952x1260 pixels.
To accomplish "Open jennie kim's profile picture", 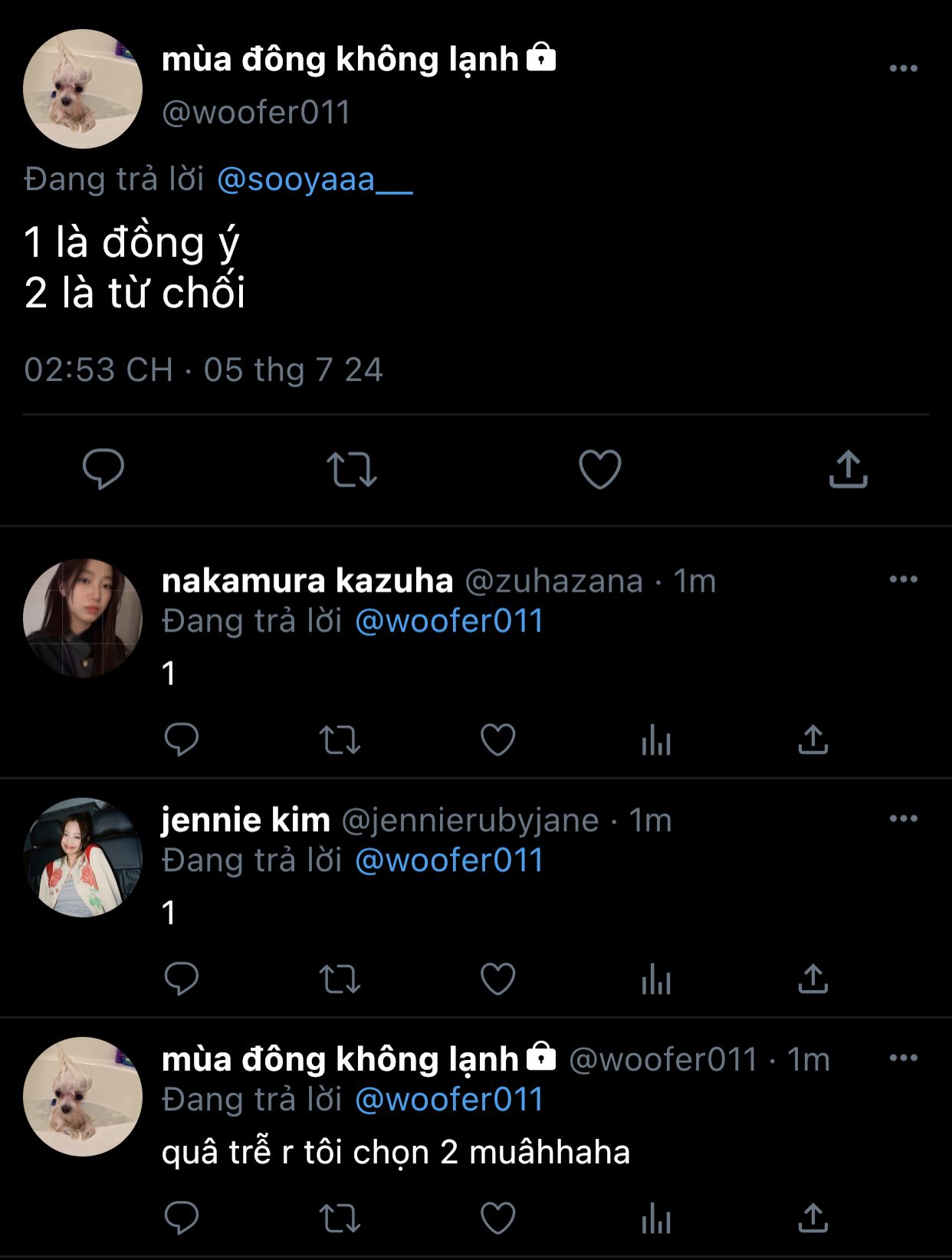I will 83,857.
